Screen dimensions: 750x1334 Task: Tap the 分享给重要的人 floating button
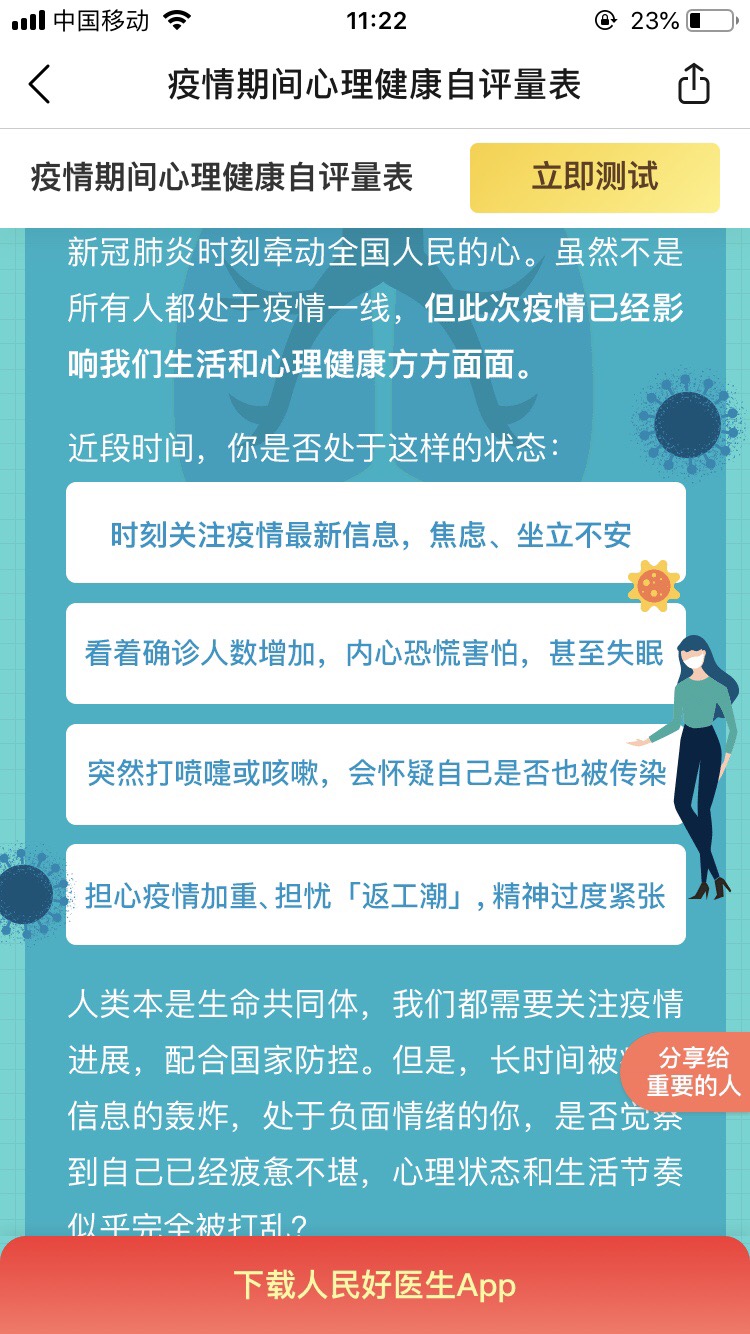point(692,1072)
